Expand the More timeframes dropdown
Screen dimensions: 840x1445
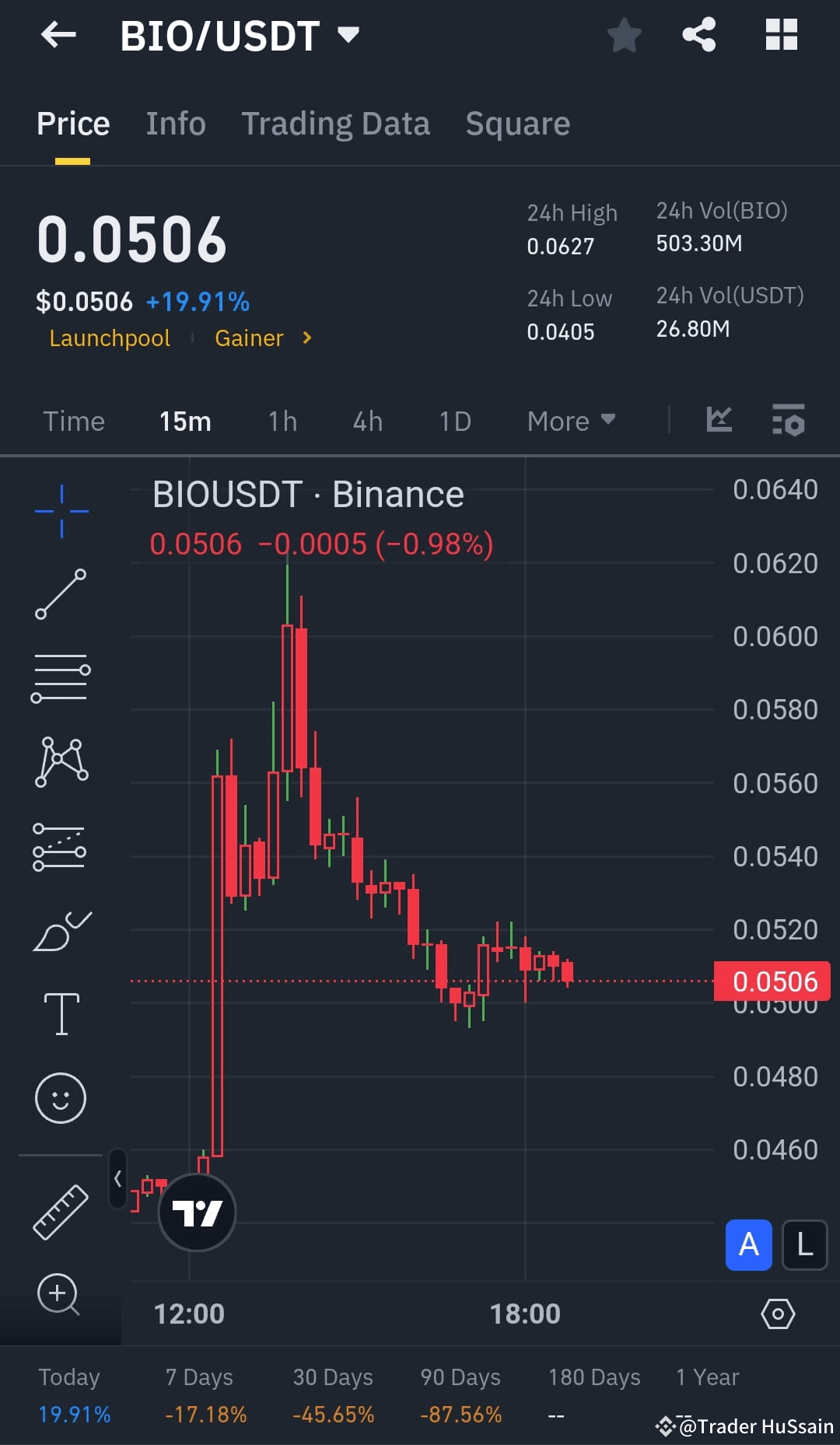click(570, 420)
